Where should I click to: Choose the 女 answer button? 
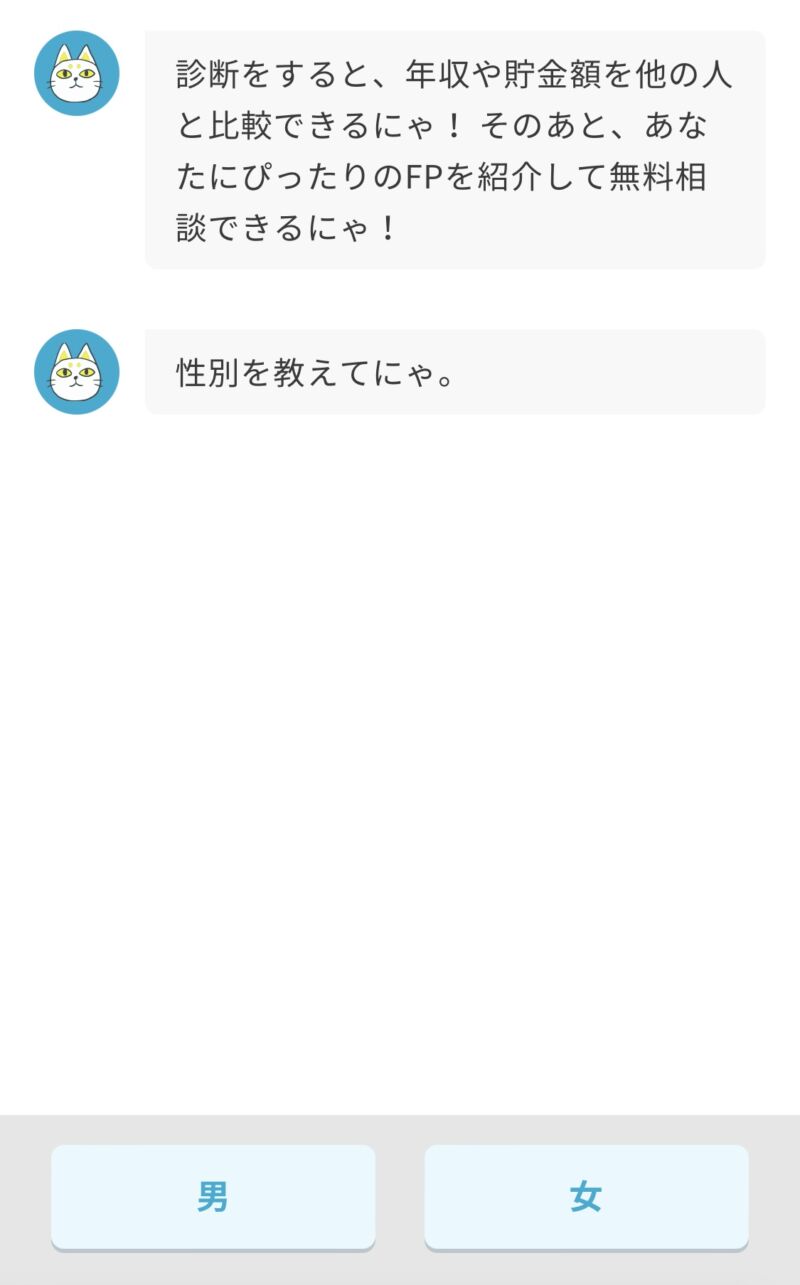pyautogui.click(x=586, y=1197)
